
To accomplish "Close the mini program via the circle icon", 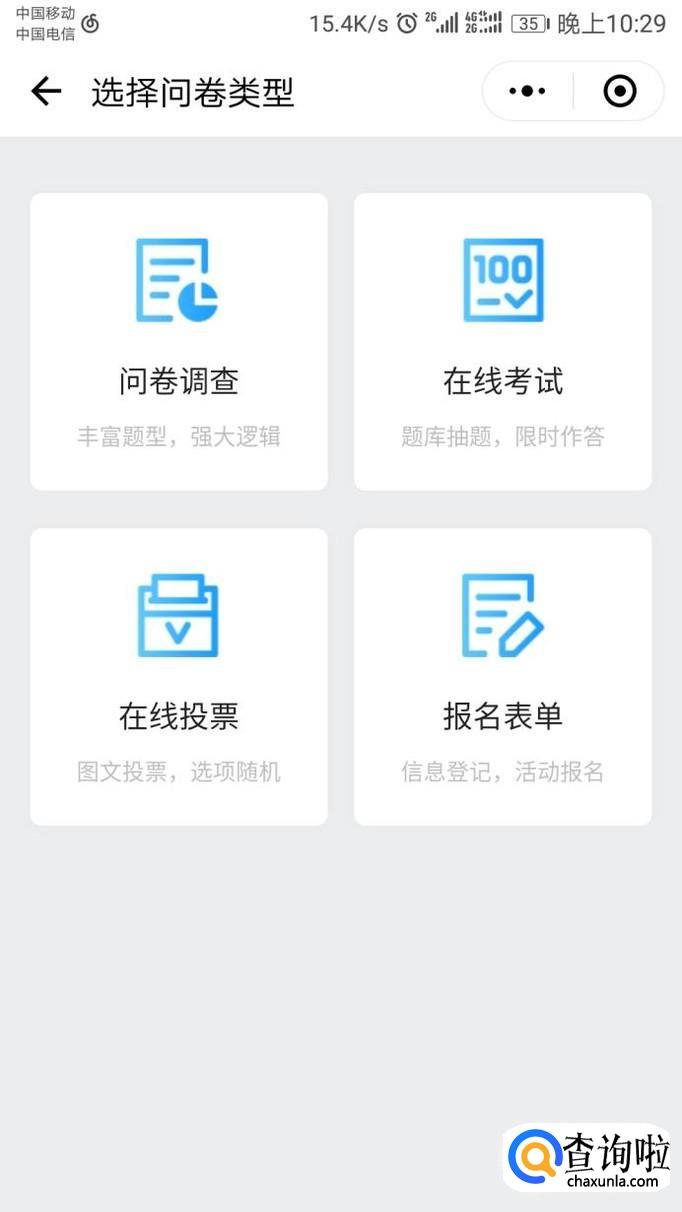I will (620, 92).
